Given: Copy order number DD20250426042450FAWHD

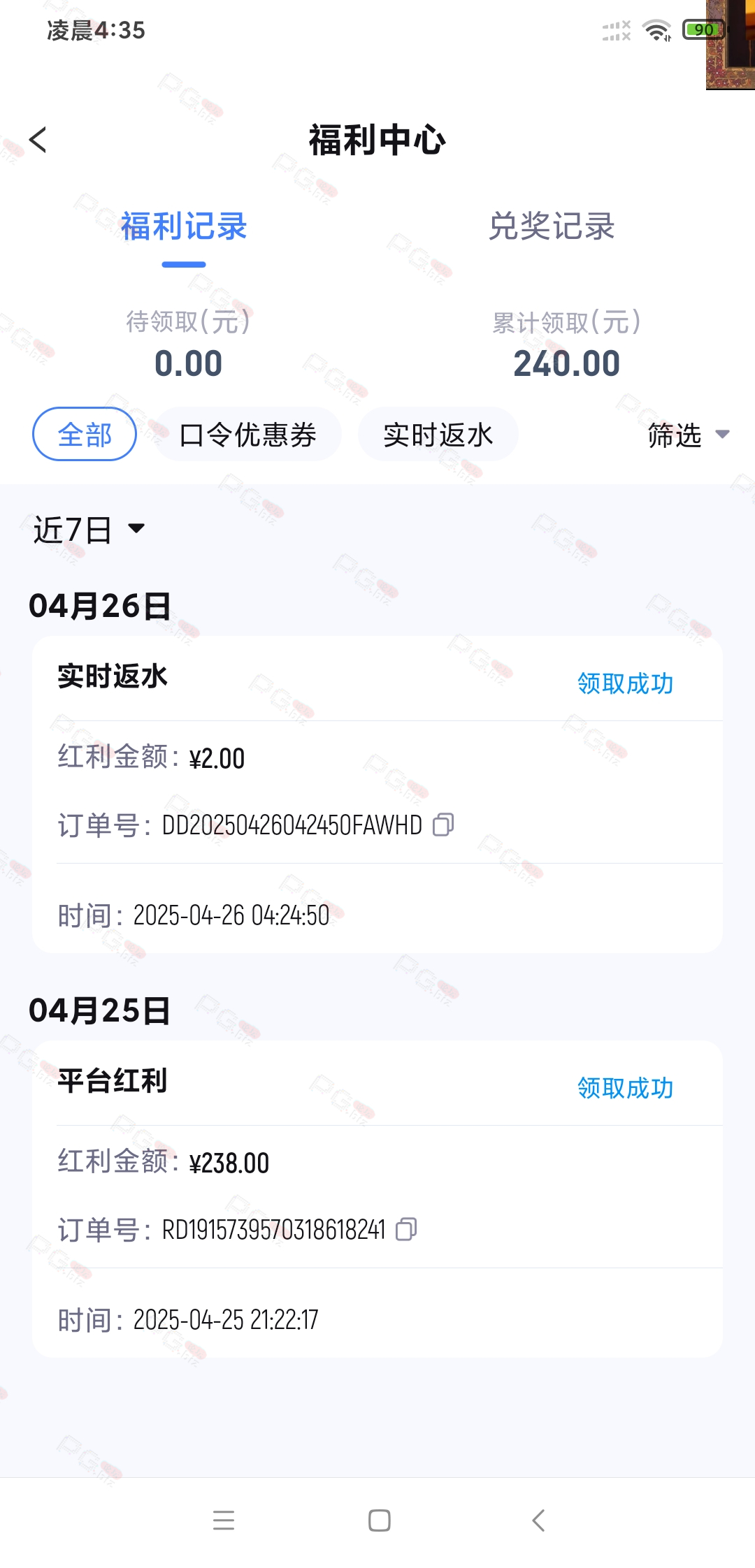Looking at the screenshot, I should coord(443,825).
